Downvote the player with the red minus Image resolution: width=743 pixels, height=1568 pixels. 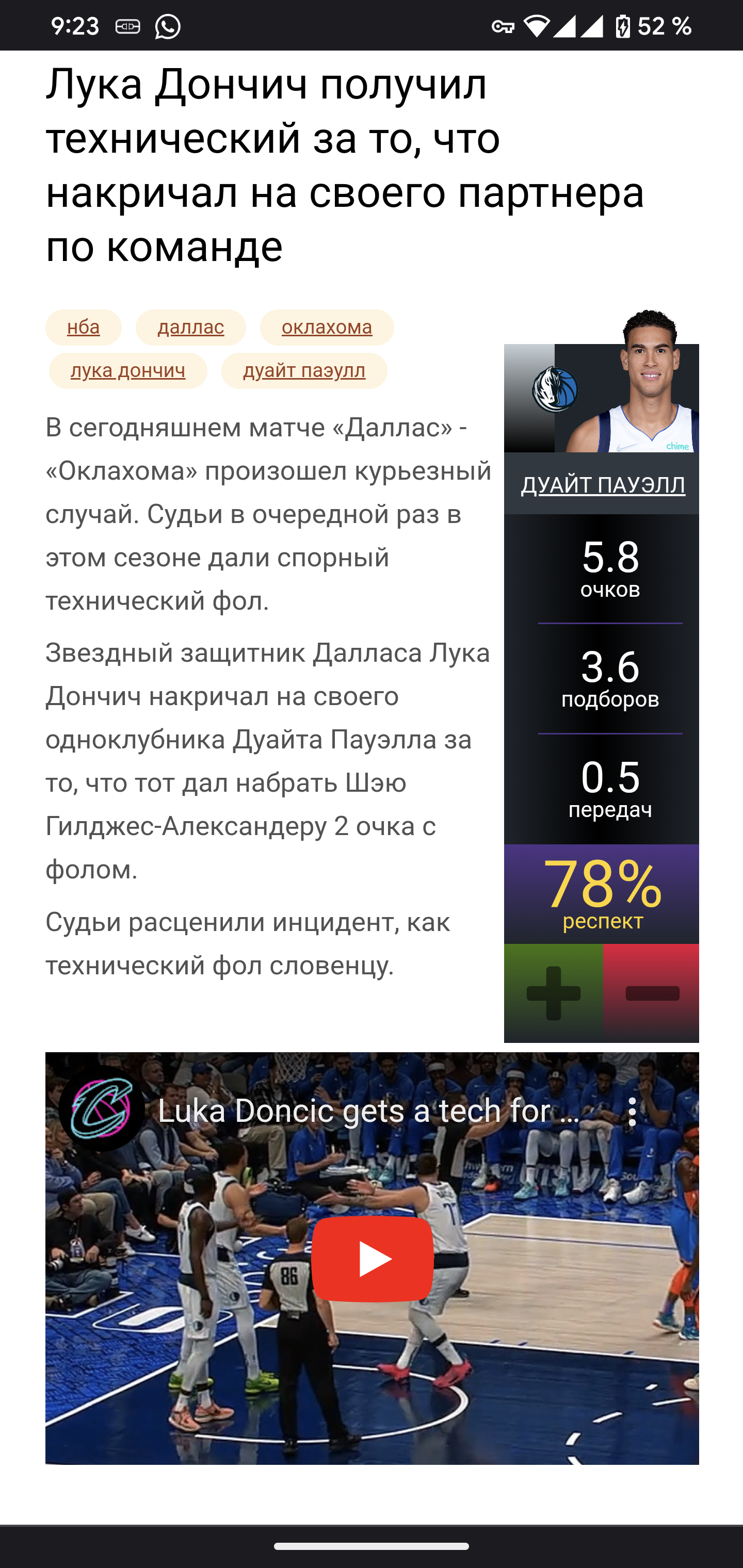point(652,993)
